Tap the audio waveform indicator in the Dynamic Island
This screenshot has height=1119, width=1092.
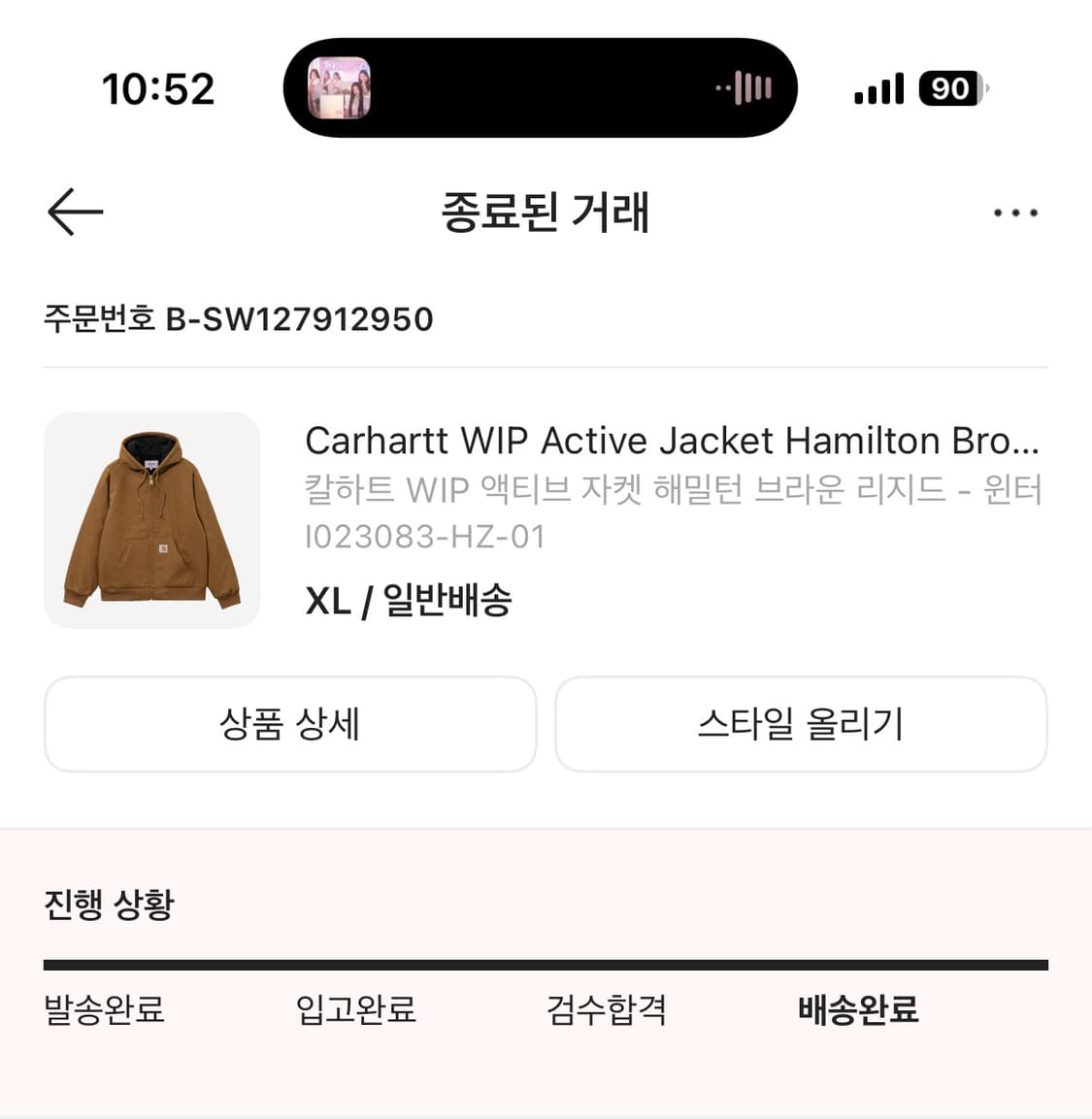tap(745, 87)
